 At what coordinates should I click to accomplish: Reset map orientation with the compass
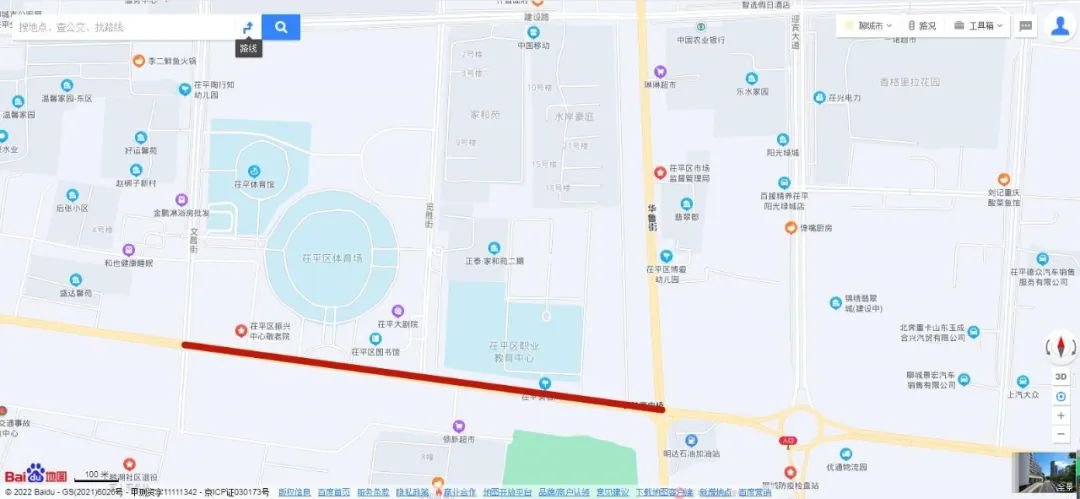pos(1060,347)
